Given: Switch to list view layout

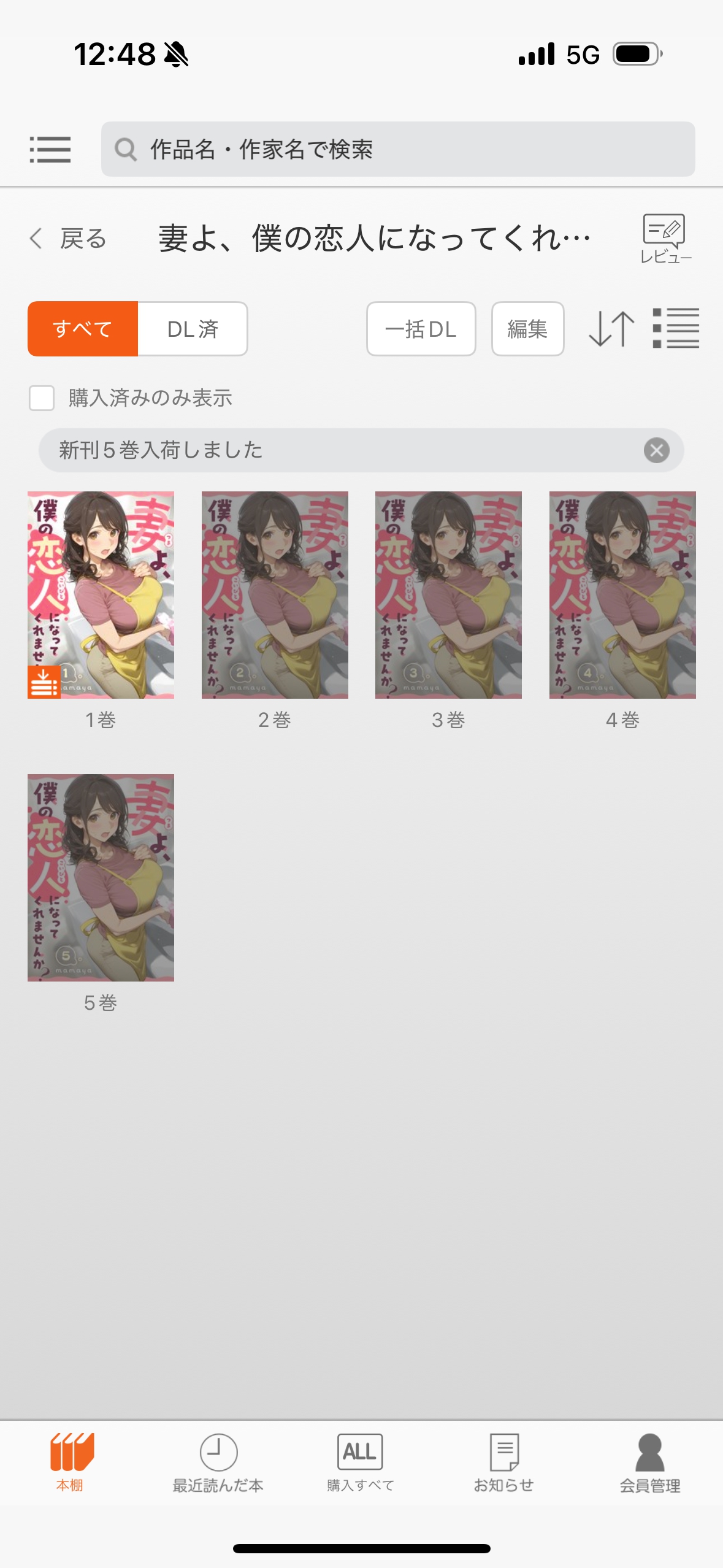Looking at the screenshot, I should 676,329.
